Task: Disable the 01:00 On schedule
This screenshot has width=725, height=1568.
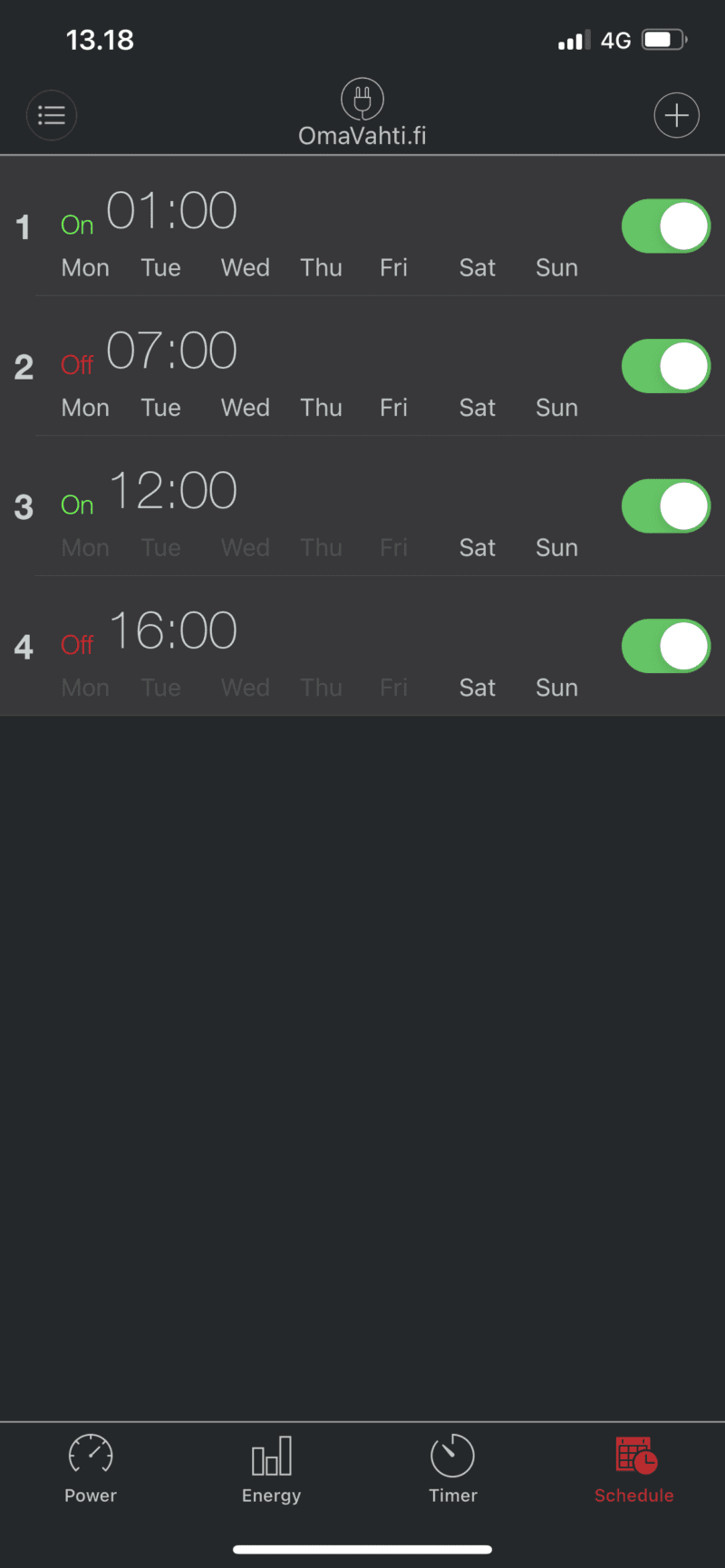Action: 665,226
